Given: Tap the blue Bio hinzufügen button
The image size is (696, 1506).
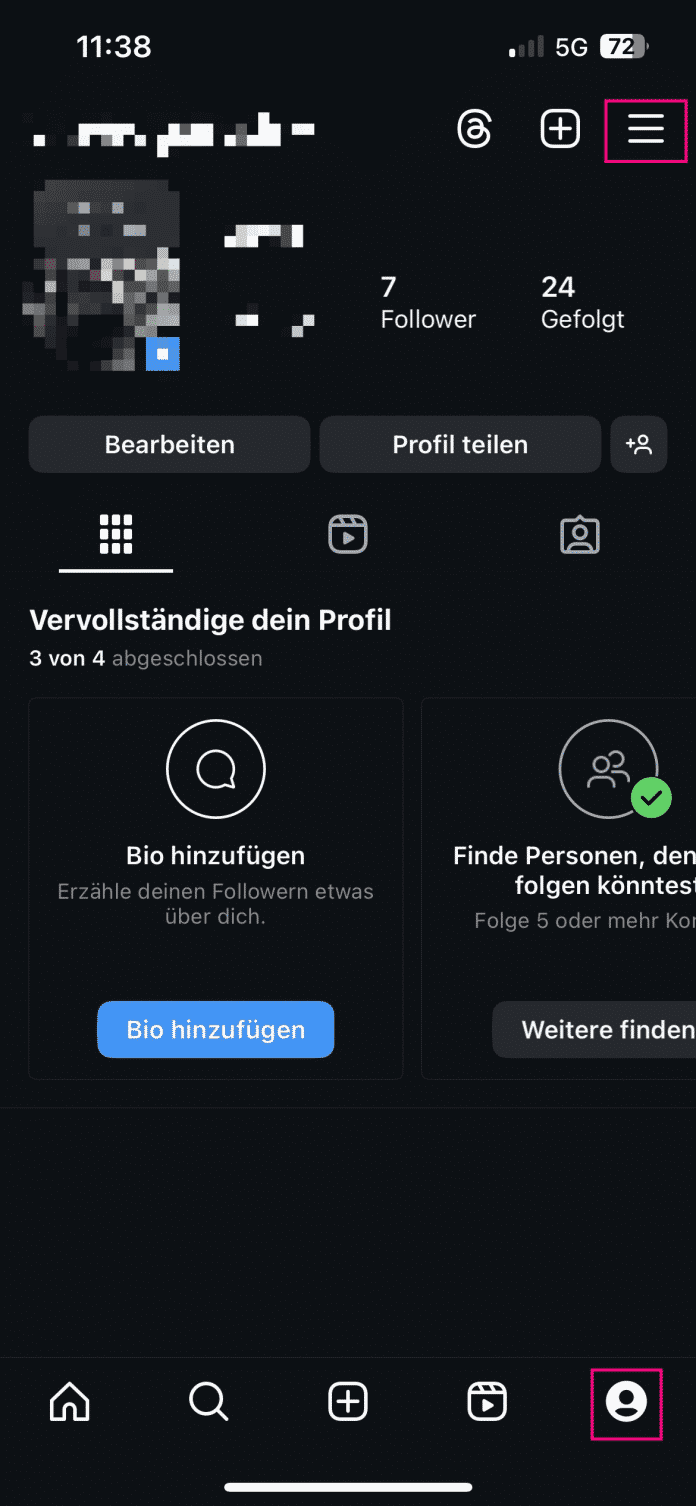Looking at the screenshot, I should (x=215, y=1029).
